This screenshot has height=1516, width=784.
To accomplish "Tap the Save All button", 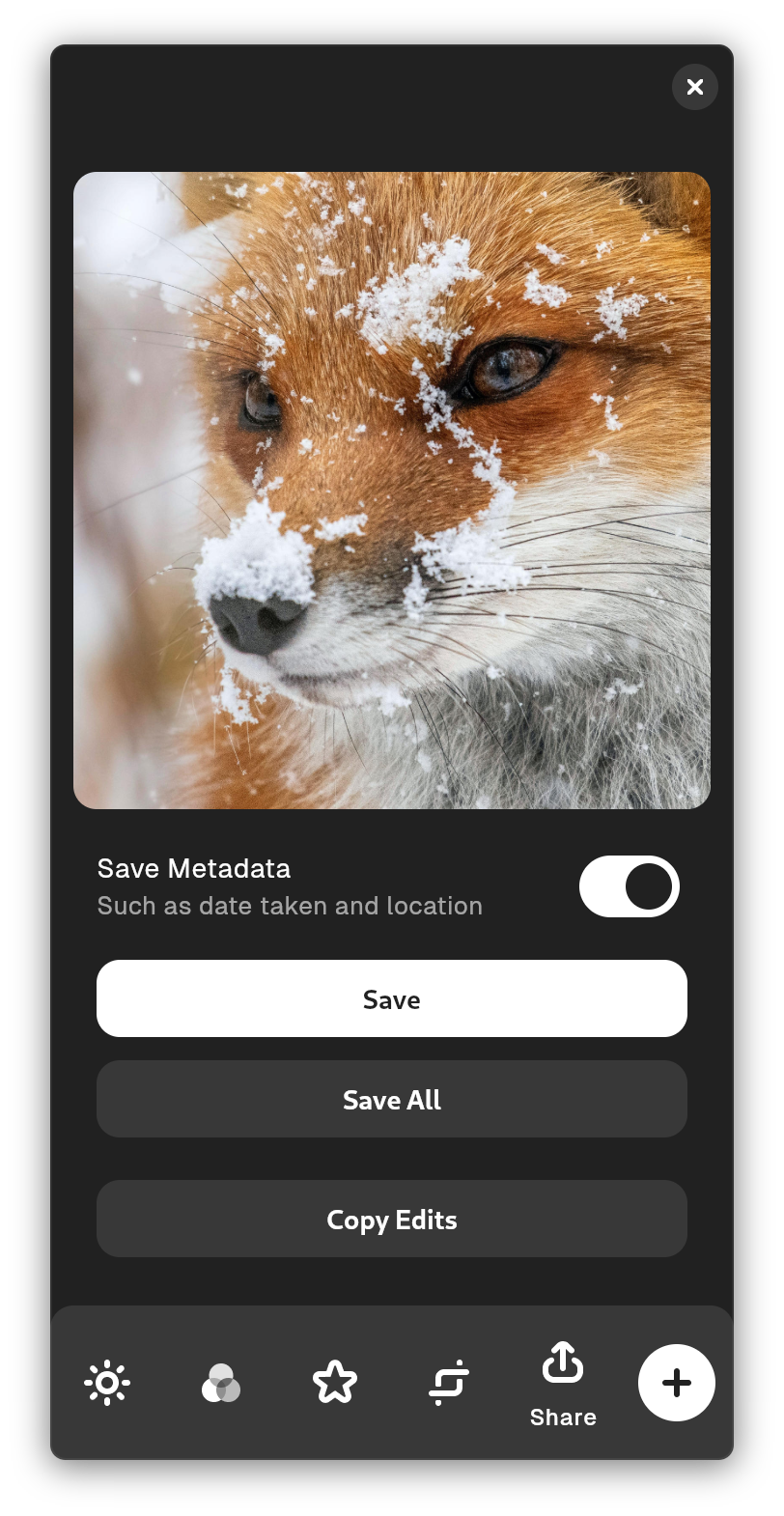I will point(392,1099).
